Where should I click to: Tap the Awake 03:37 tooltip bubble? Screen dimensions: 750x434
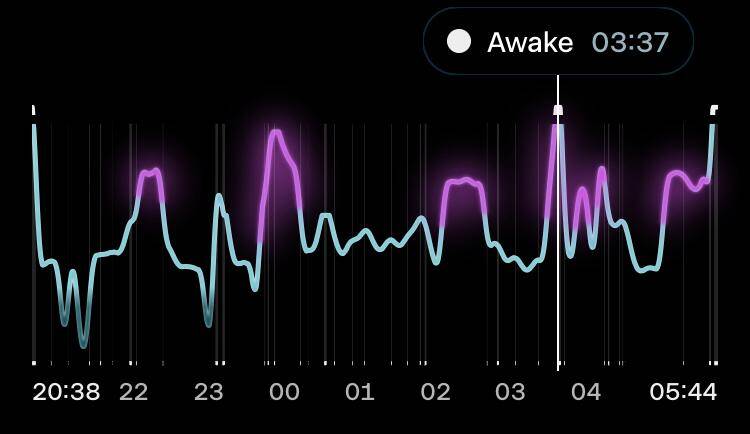tap(558, 41)
